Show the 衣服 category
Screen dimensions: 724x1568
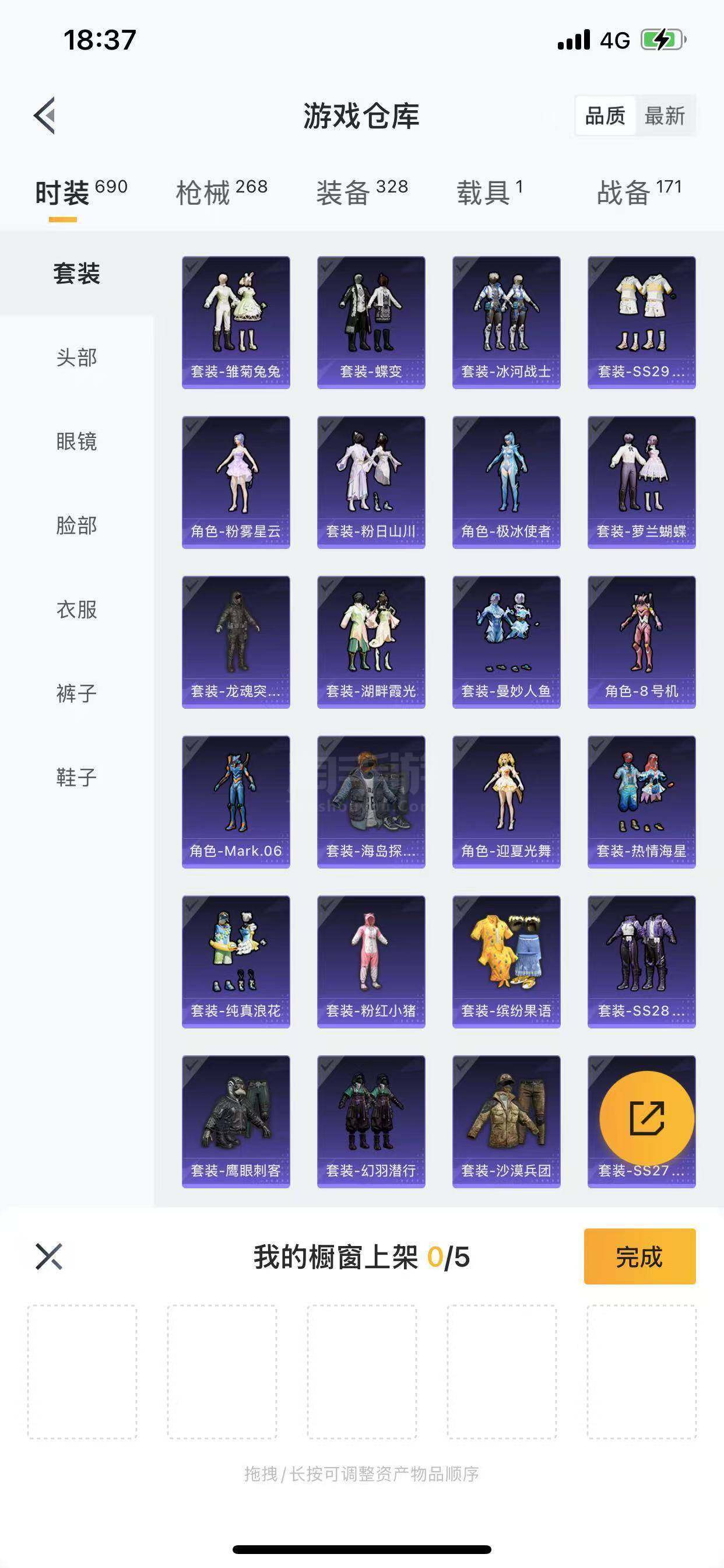[x=77, y=610]
